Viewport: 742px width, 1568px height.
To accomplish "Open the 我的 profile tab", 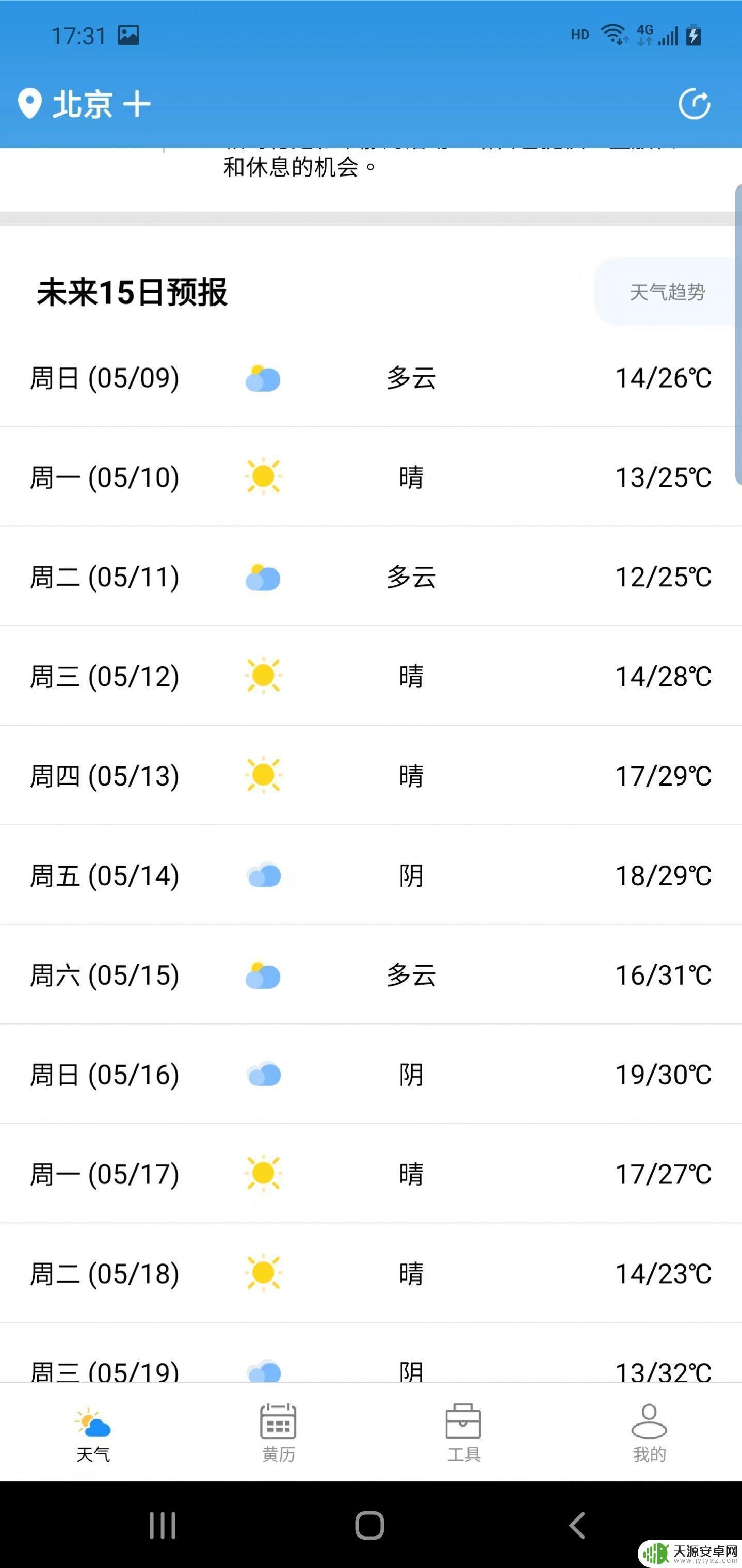I will pos(649,1433).
